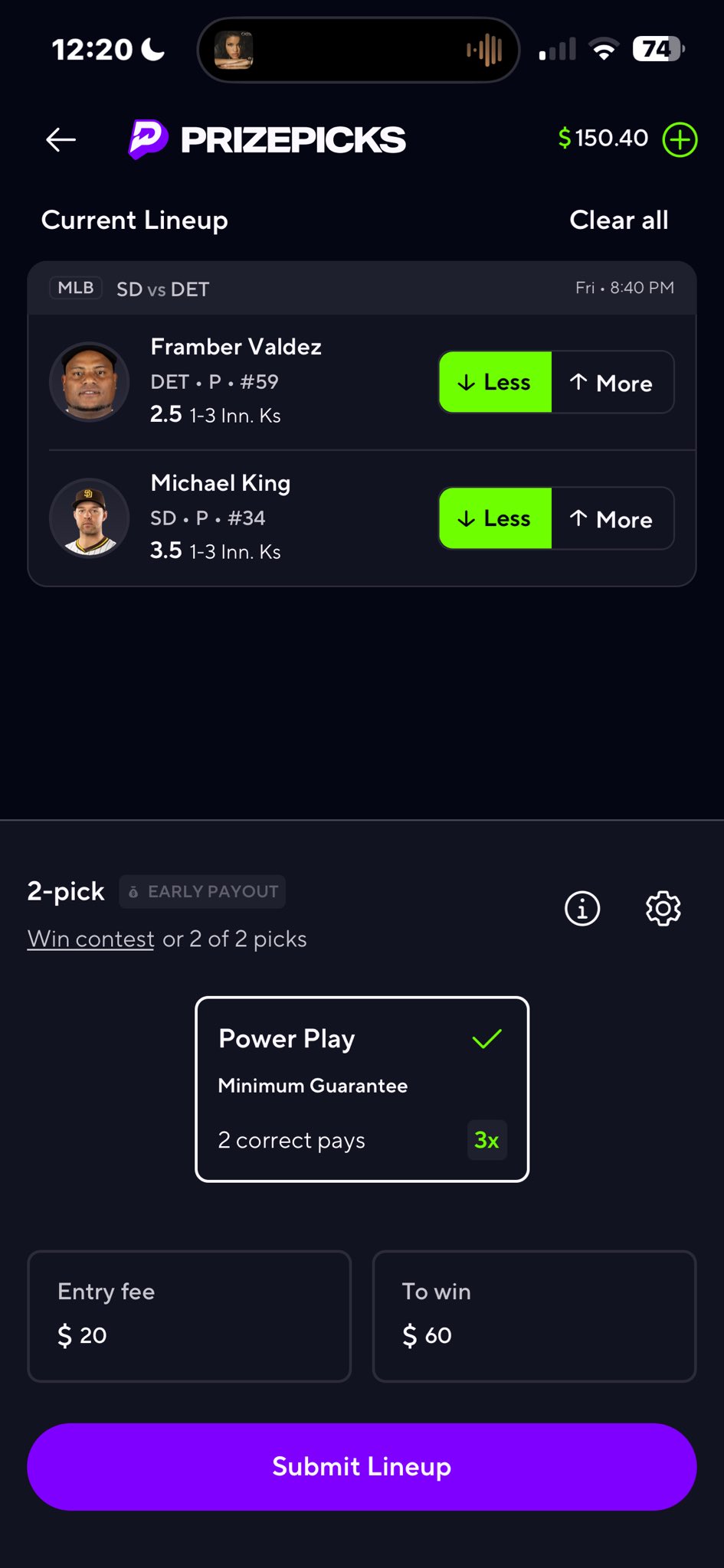724x1568 pixels.
Task: Select Less for Framber Valdez
Action: click(495, 382)
